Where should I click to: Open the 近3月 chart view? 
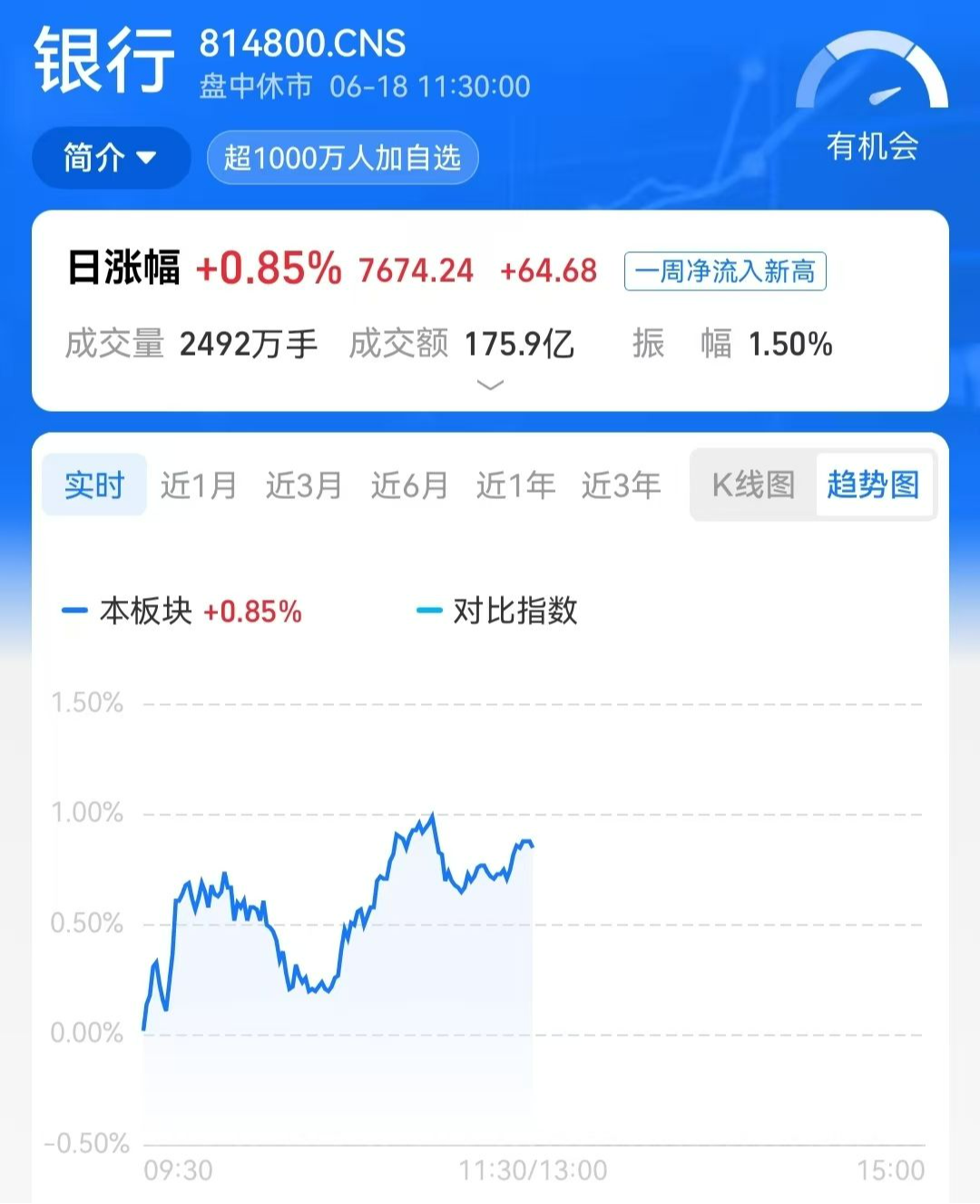(304, 485)
